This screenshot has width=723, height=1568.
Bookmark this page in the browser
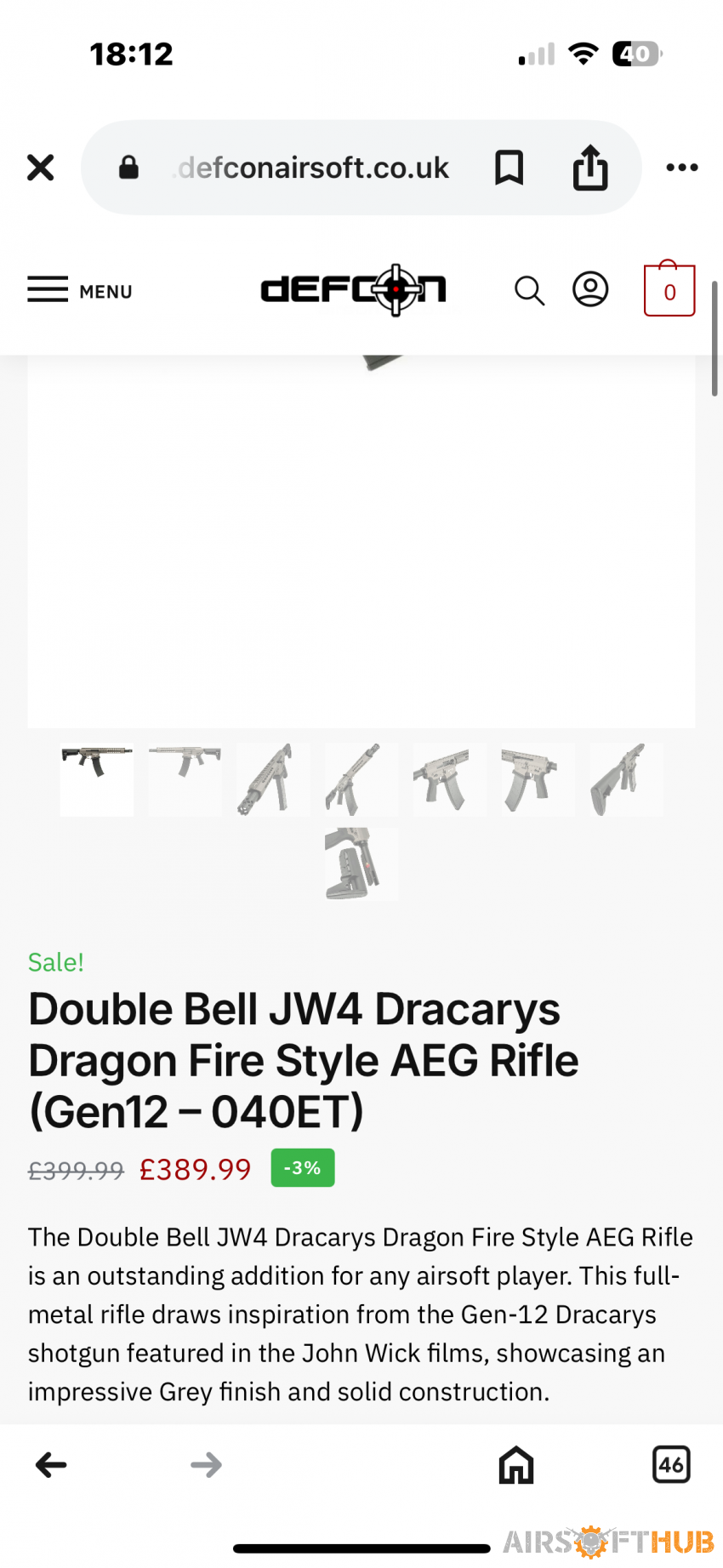(509, 168)
